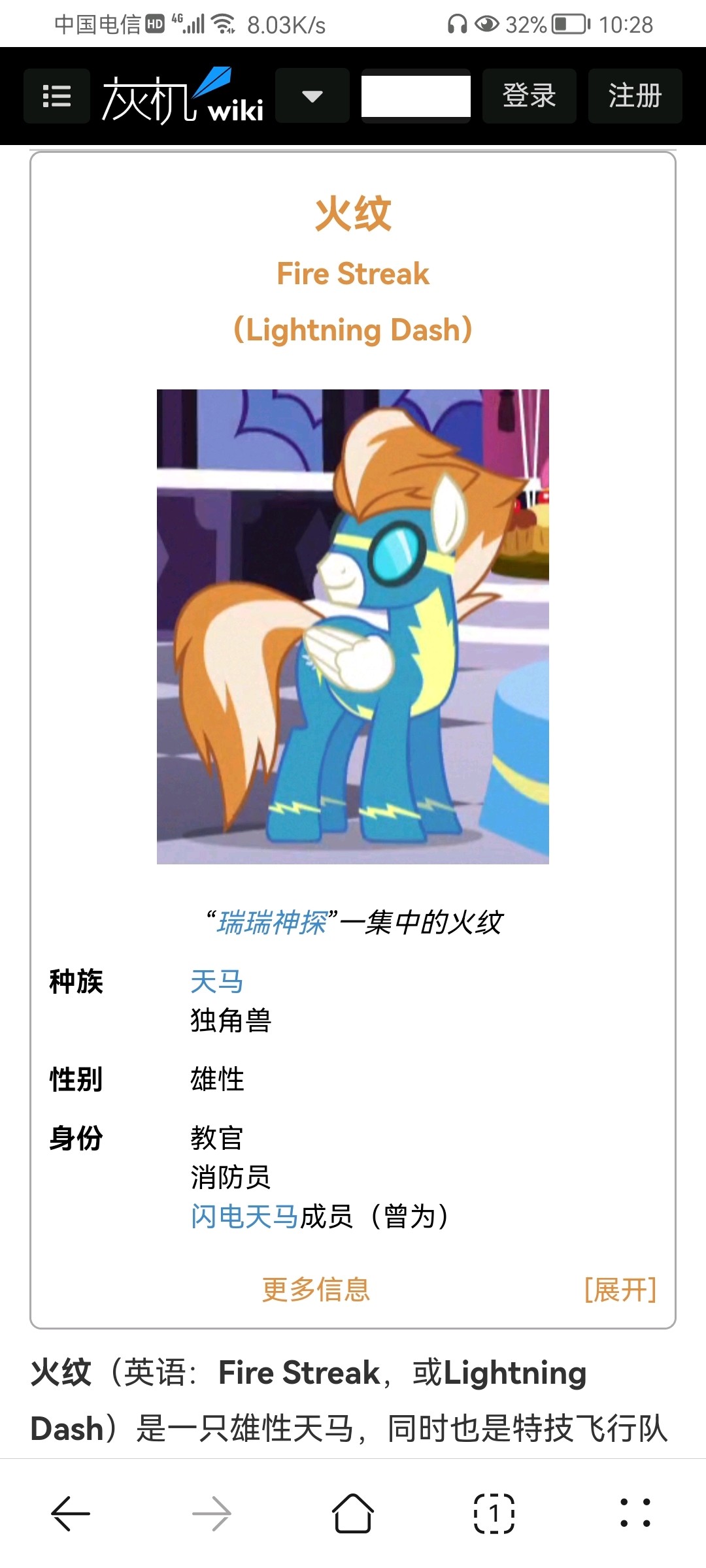
Task: Tap the 注册 register button
Action: [635, 96]
